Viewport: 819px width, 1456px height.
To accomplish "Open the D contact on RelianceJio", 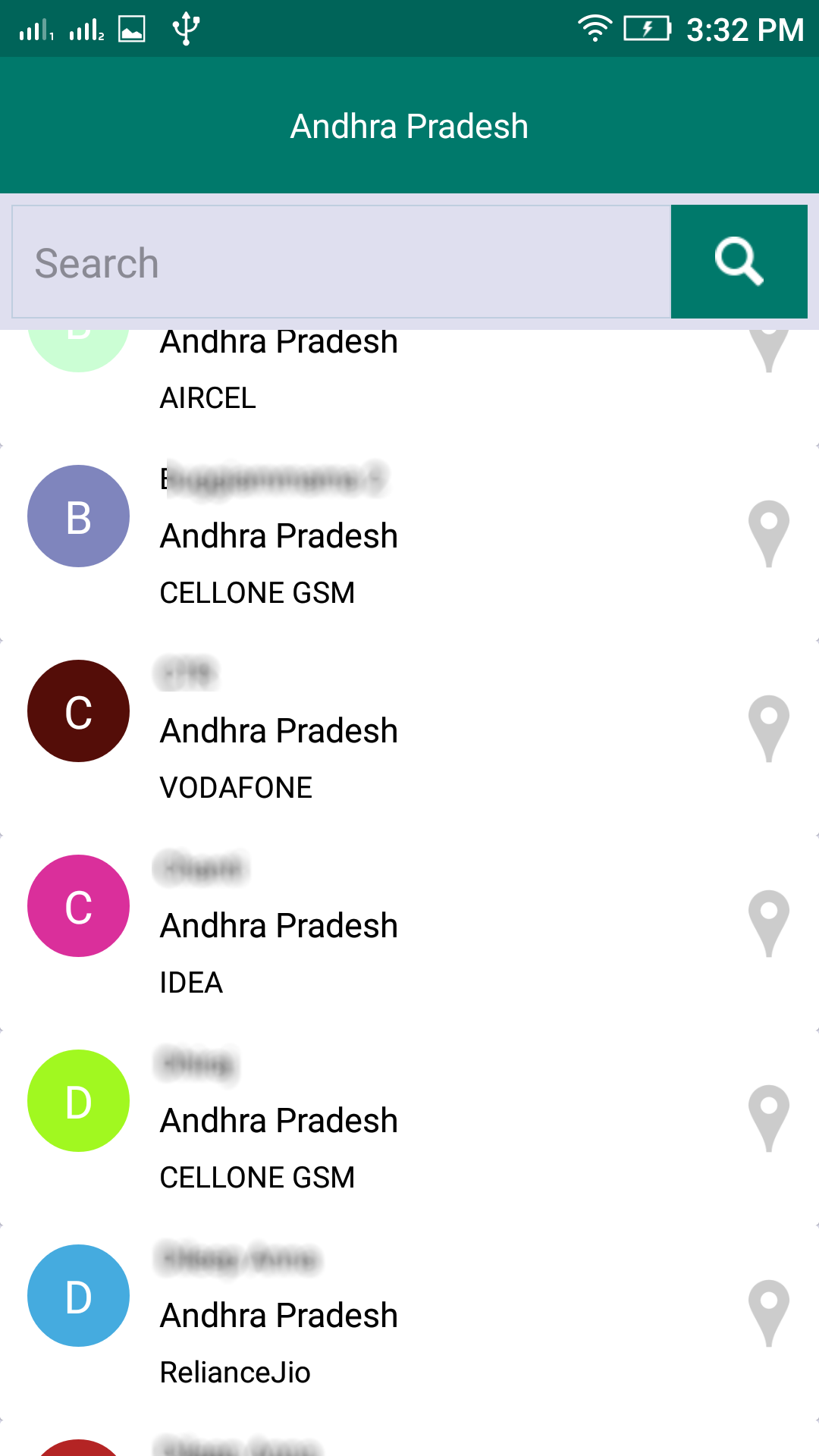I will 409,1322.
